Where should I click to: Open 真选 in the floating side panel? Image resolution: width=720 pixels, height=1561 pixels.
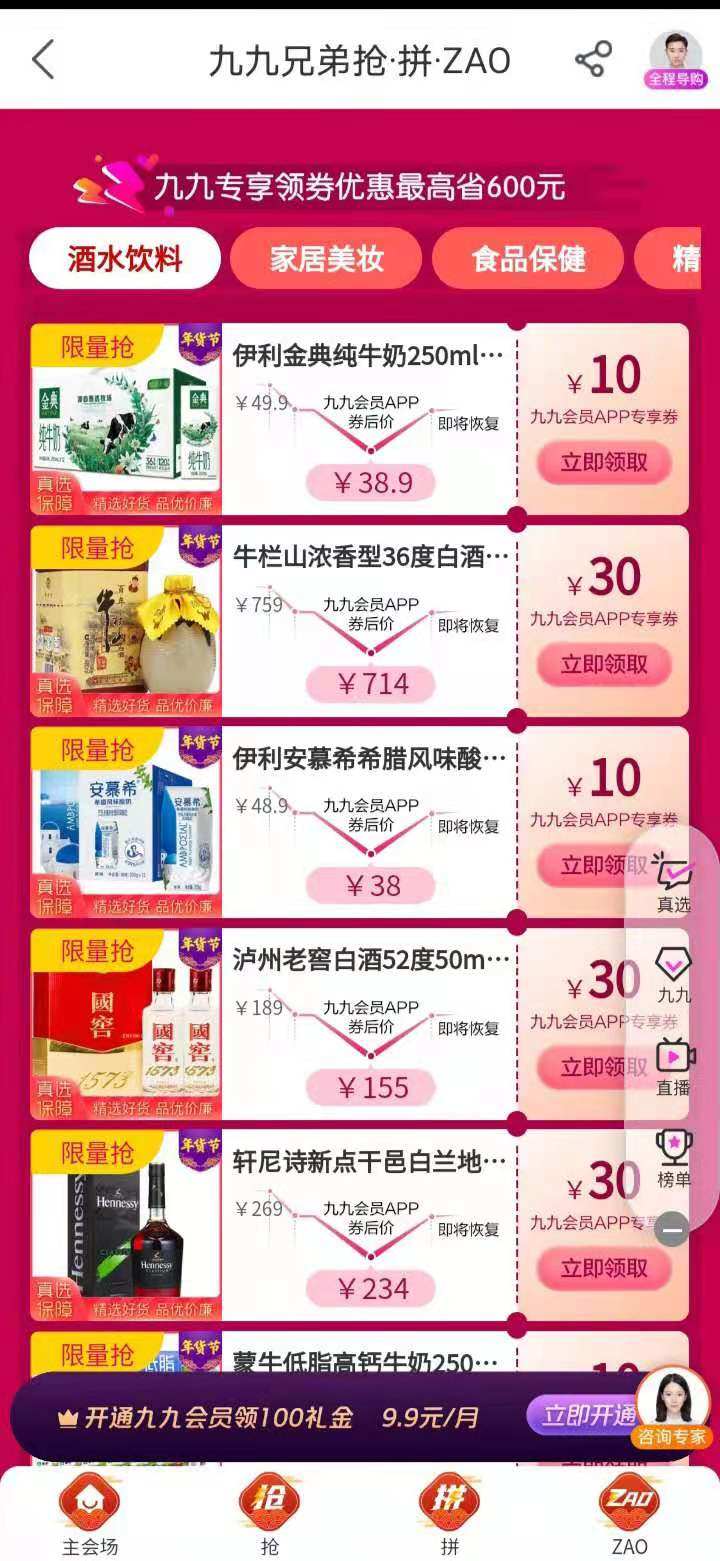(x=673, y=882)
